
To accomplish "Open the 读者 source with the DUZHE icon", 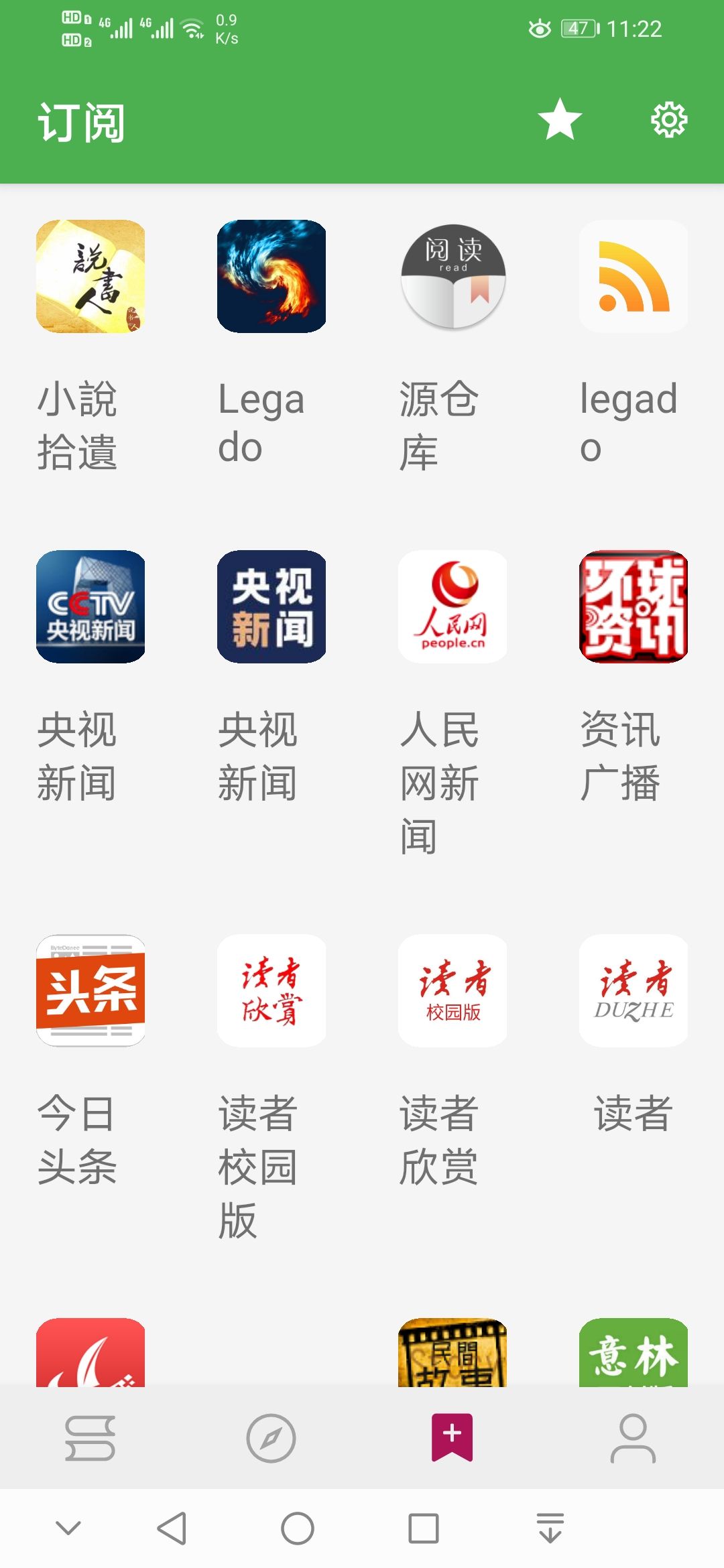I will [x=633, y=990].
